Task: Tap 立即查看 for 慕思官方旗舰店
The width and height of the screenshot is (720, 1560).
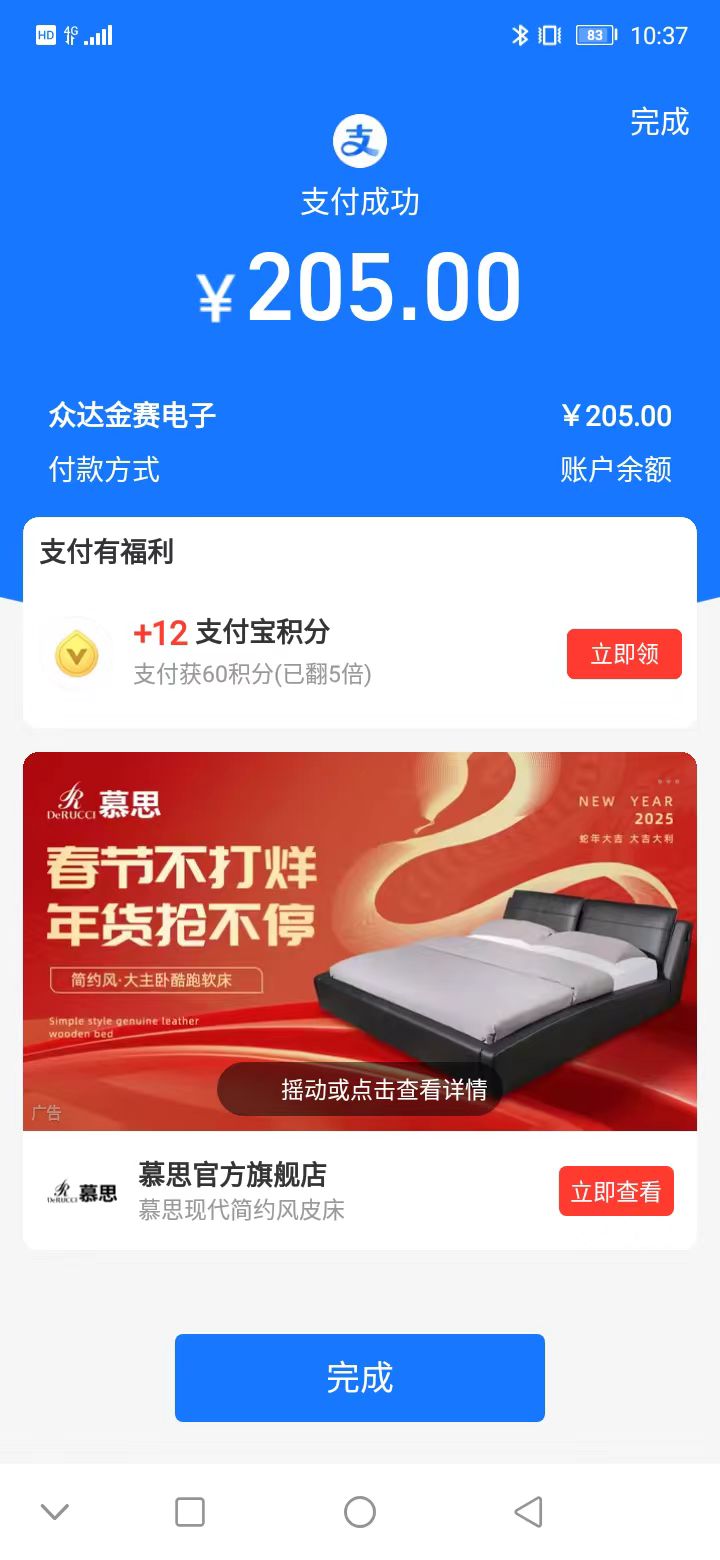Action: 616,1191
